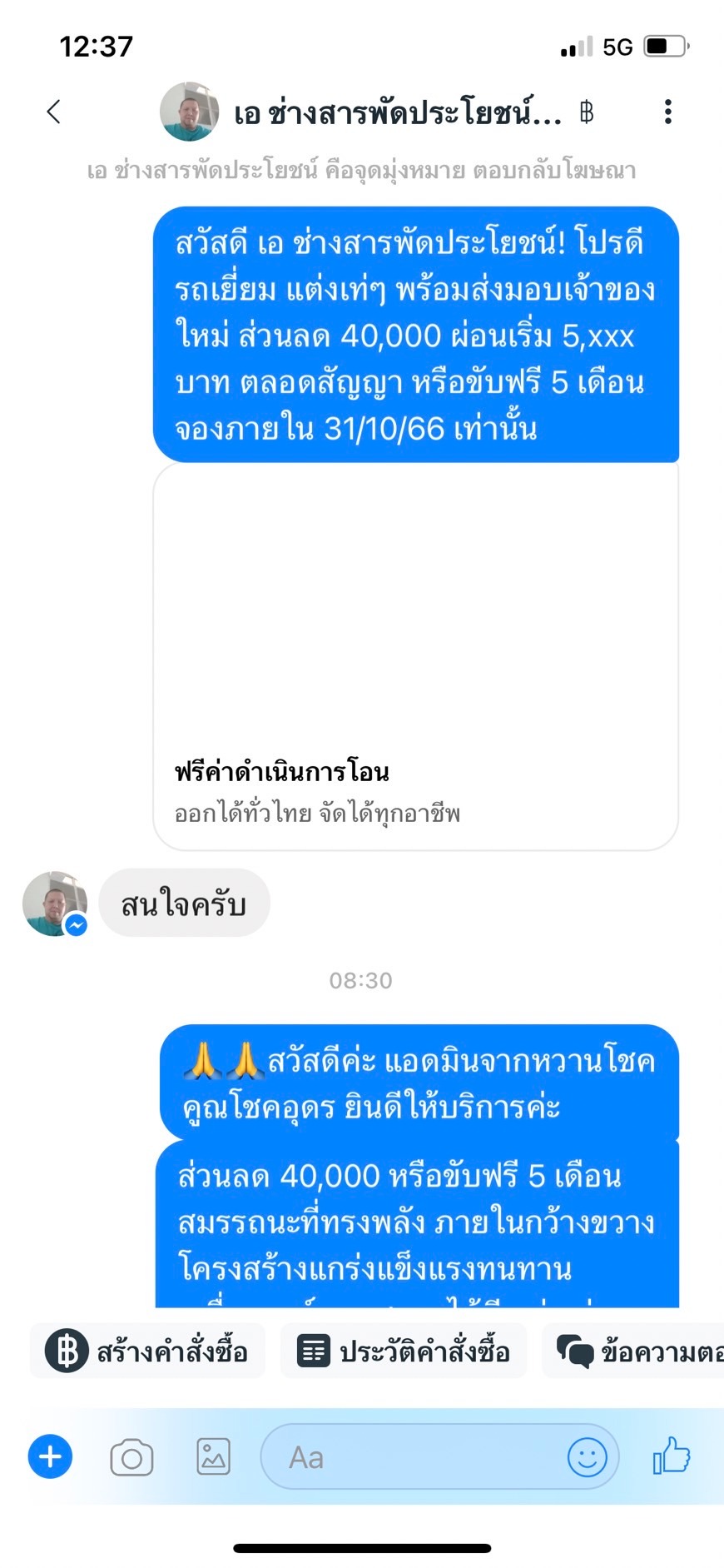Tap สร้างคำสั่งซื้อ to create an order
This screenshot has height=1568, width=724.
pos(147,1351)
